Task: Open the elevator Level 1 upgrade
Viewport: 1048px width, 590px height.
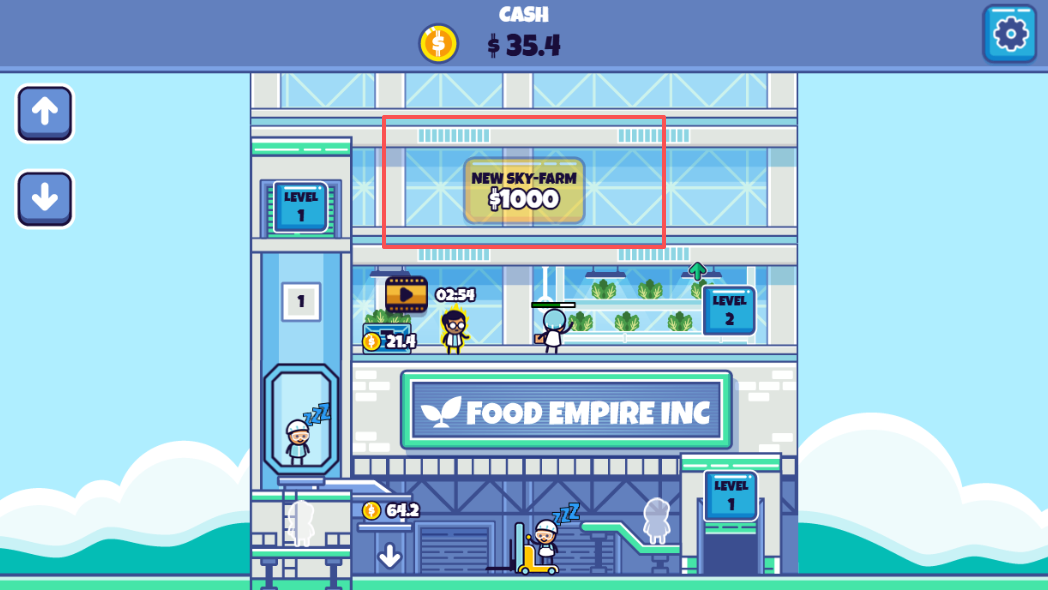Action: point(300,206)
